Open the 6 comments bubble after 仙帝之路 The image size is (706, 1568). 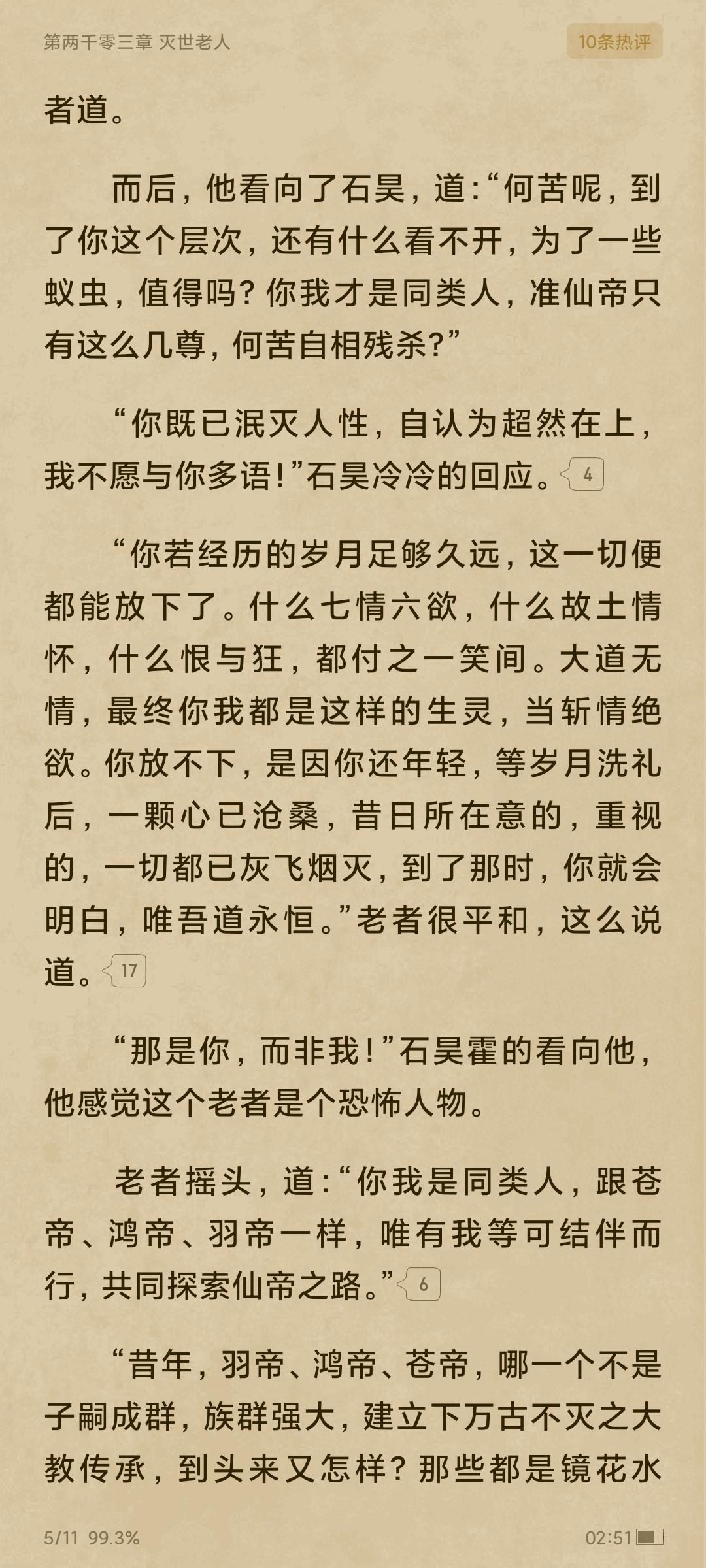pos(422,1284)
